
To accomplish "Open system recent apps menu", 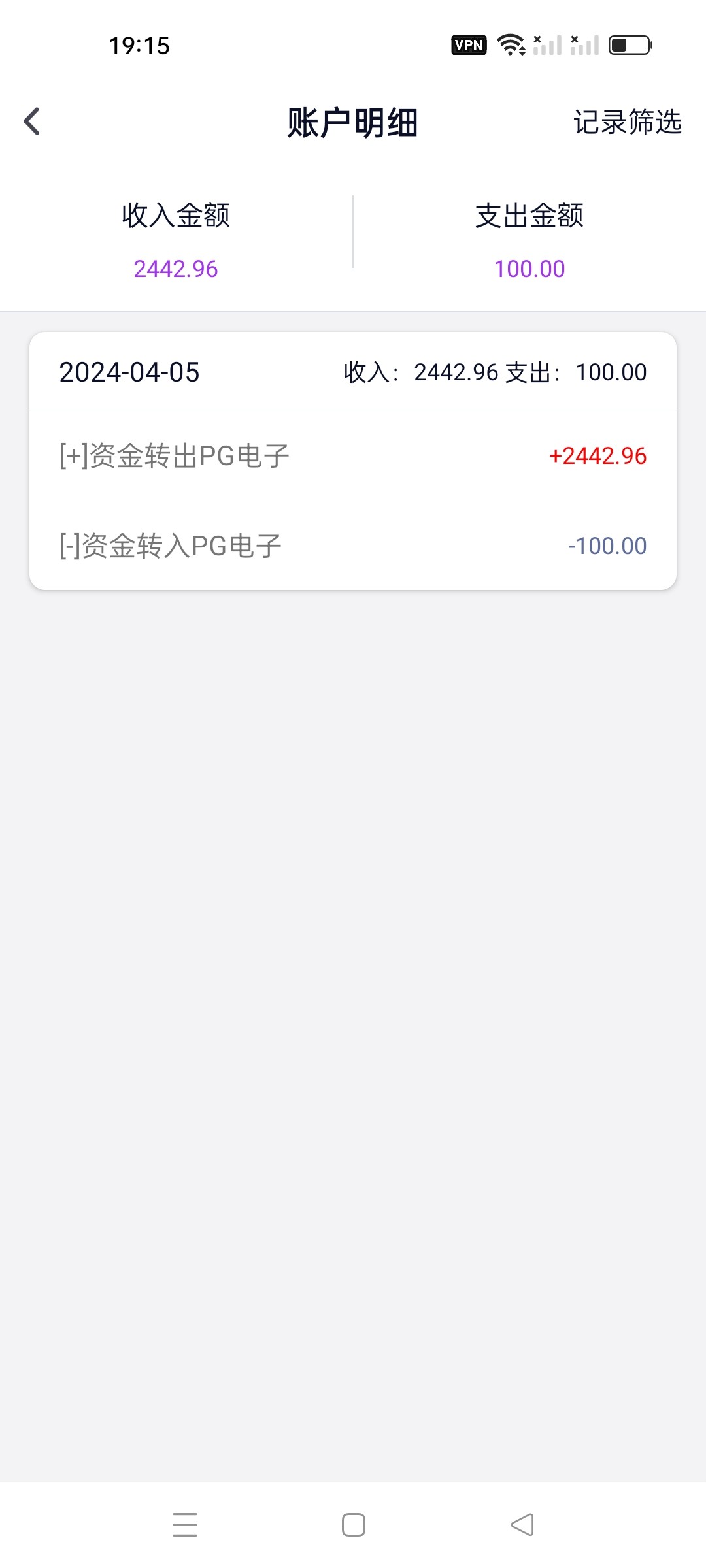I will tap(185, 1525).
